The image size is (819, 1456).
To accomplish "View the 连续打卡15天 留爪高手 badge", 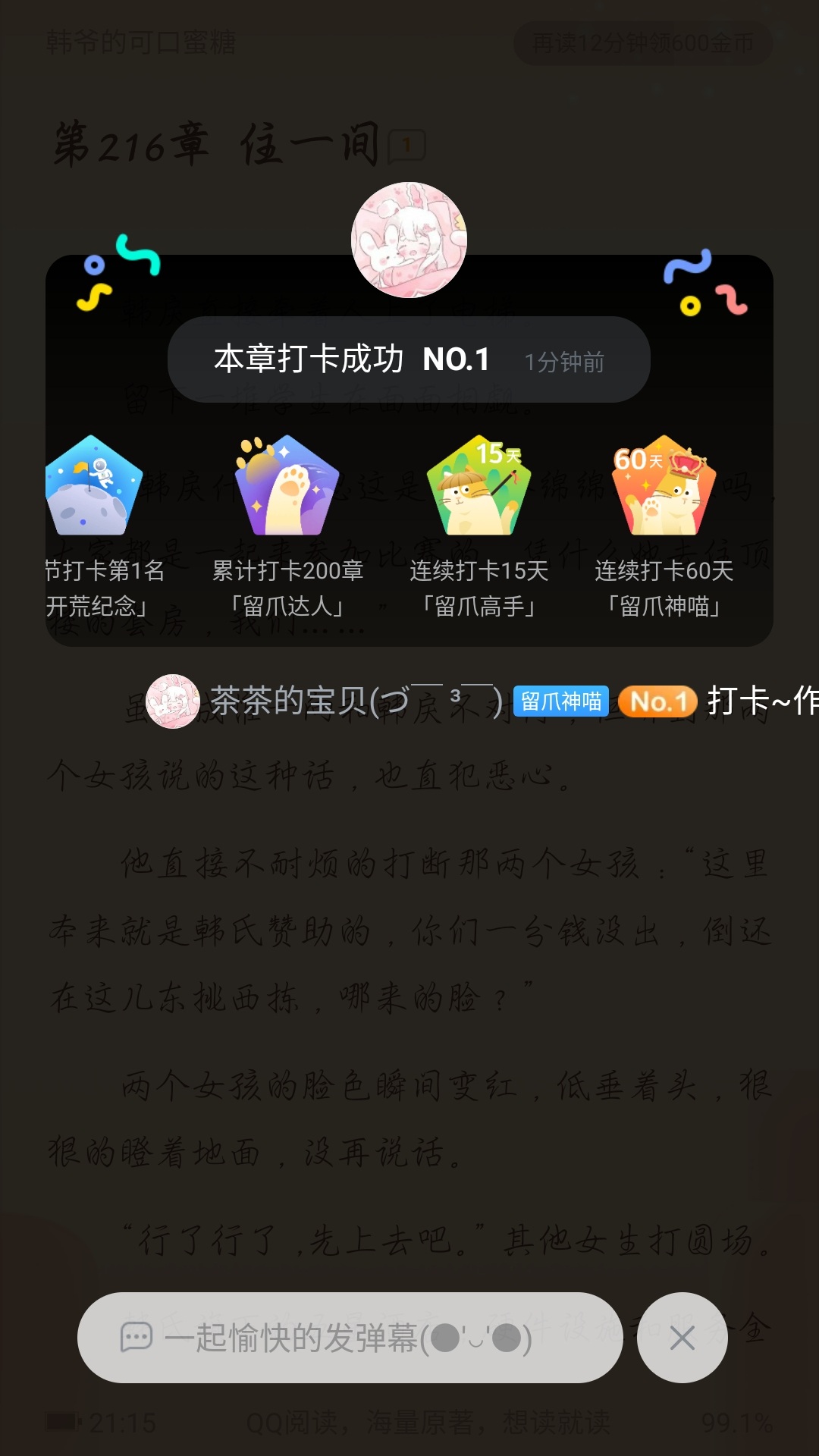I will [x=479, y=485].
